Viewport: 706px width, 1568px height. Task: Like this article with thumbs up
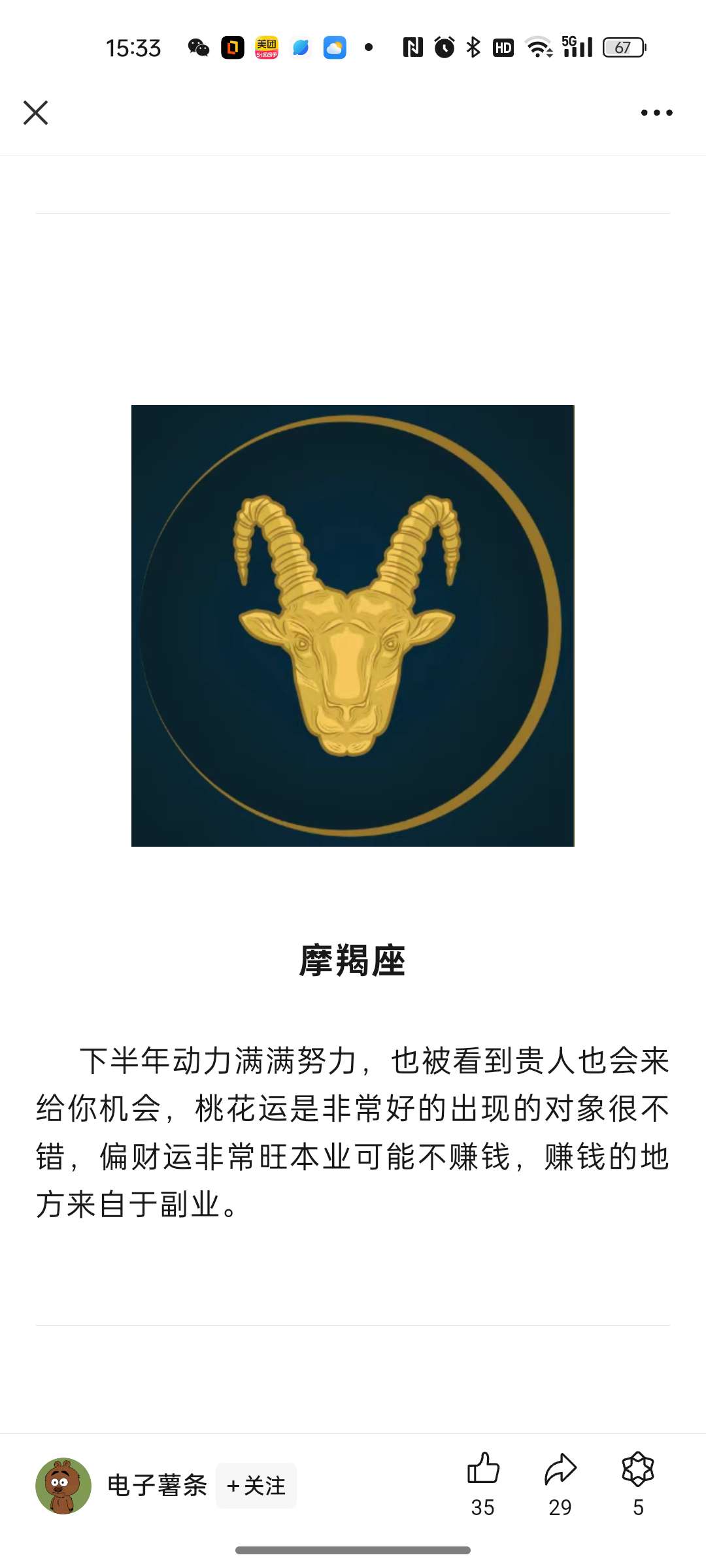(483, 1470)
